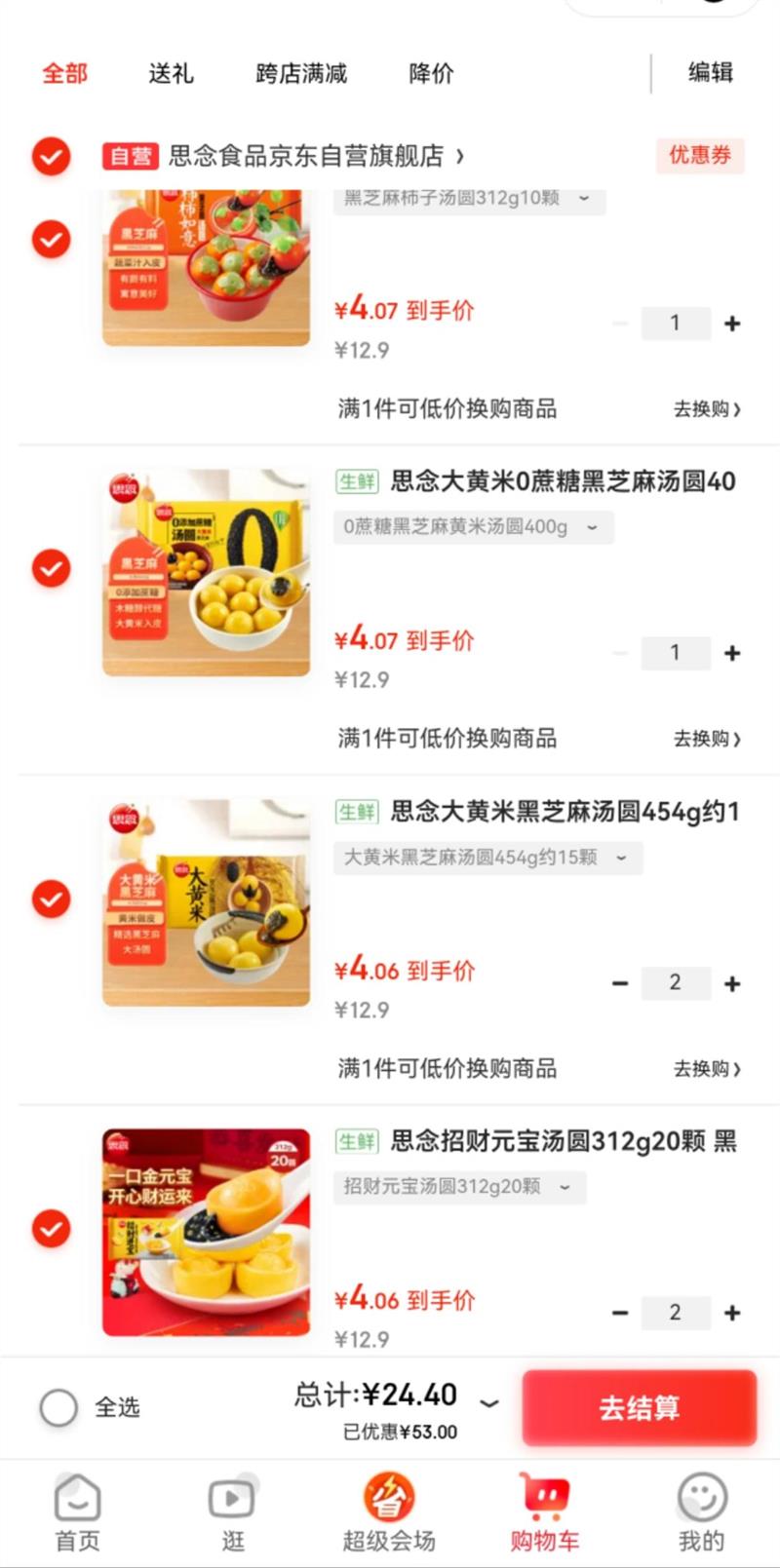The height and width of the screenshot is (1568, 780).
Task: Increase quantity of 招财元宝汤圆
Action: [x=732, y=1313]
